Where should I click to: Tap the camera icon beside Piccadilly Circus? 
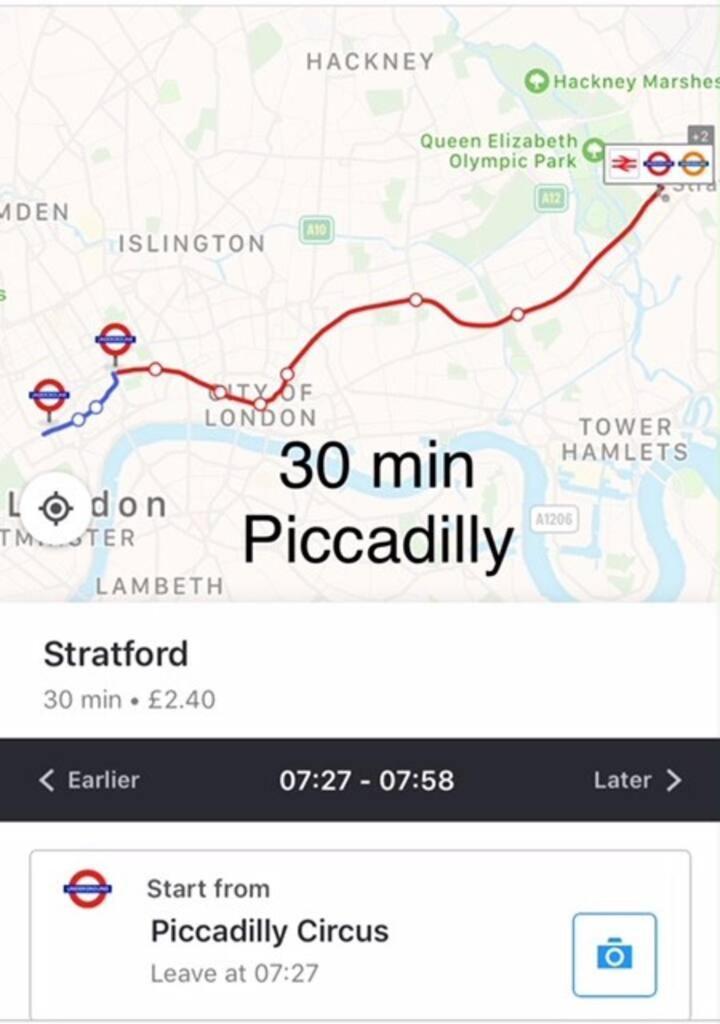coord(614,955)
